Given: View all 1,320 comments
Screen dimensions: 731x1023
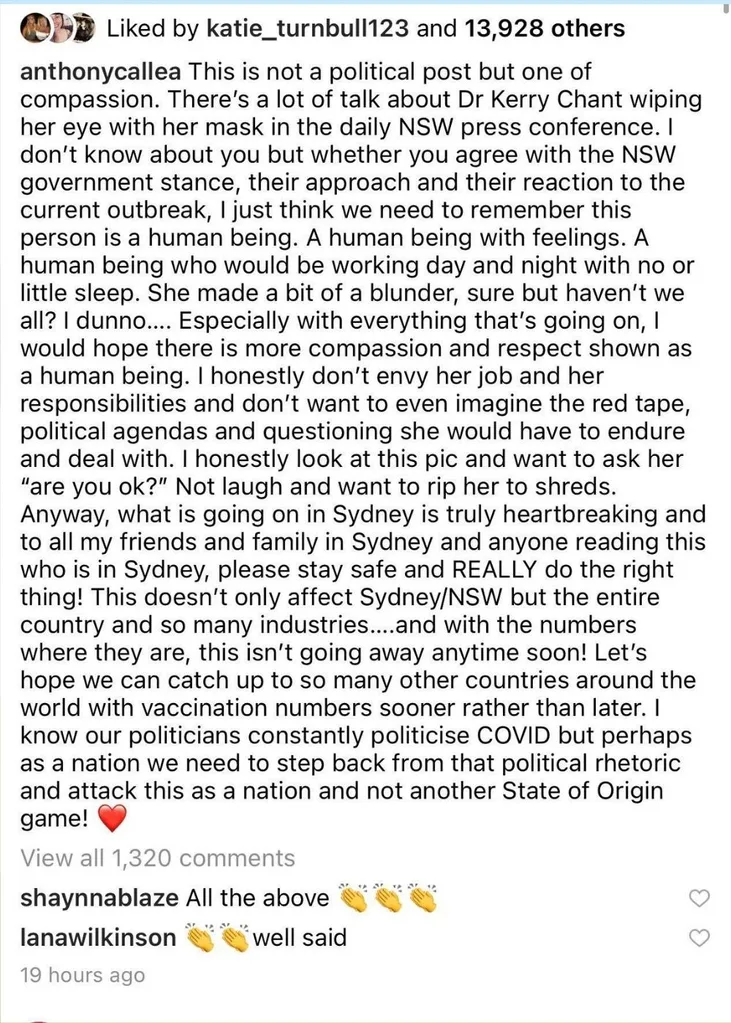Looking at the screenshot, I should 158,858.
